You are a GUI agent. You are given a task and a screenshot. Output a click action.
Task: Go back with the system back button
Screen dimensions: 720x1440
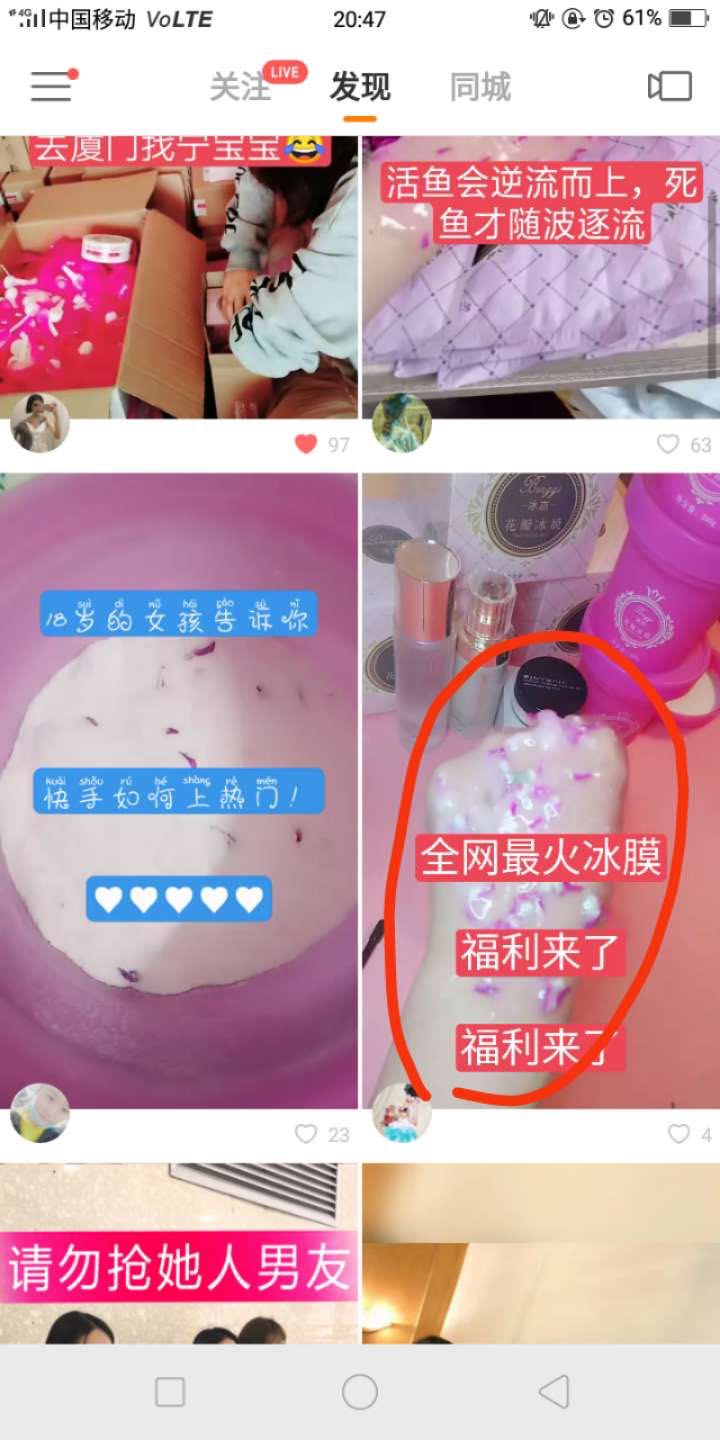(553, 1391)
